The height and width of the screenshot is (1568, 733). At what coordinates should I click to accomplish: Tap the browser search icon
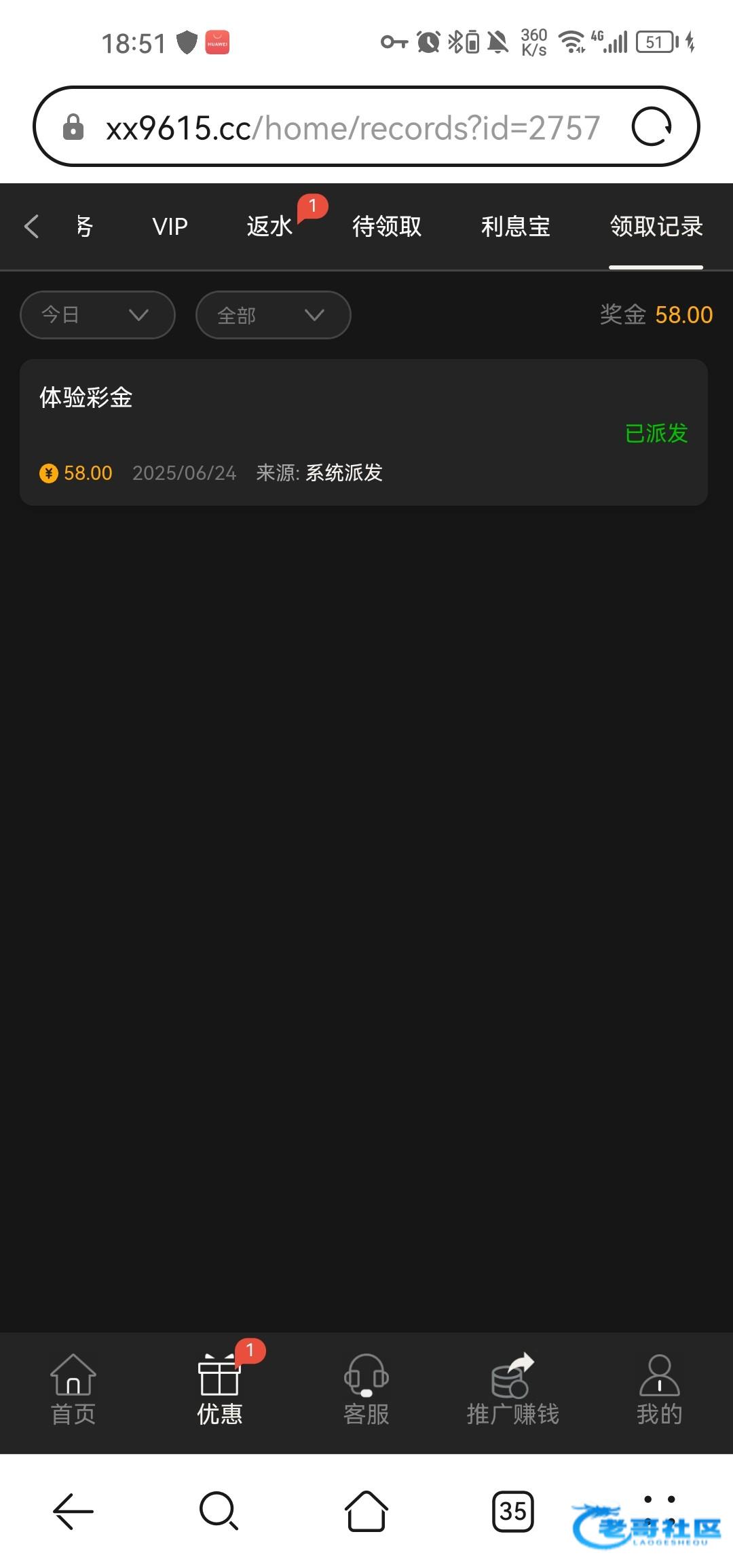219,1512
